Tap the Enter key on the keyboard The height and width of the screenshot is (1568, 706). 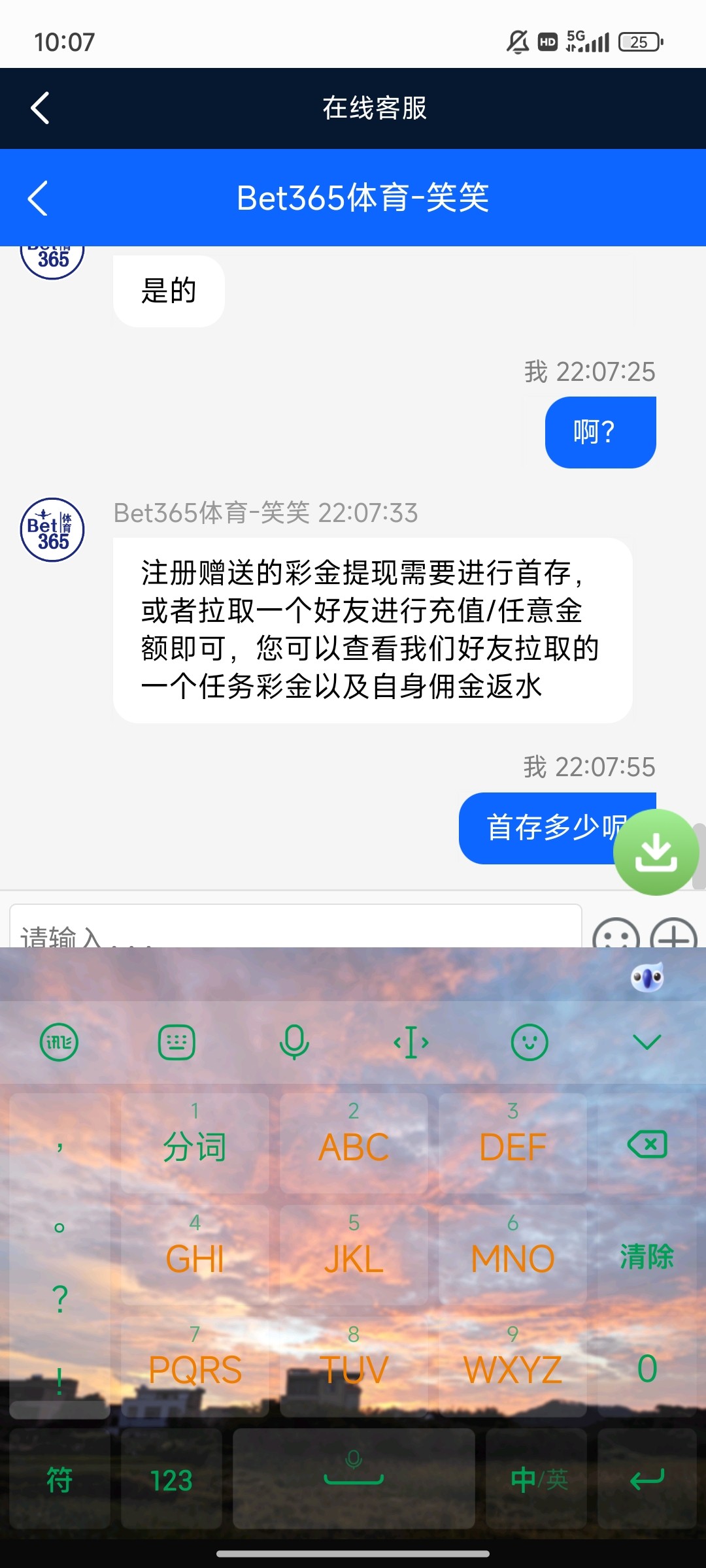[647, 1479]
